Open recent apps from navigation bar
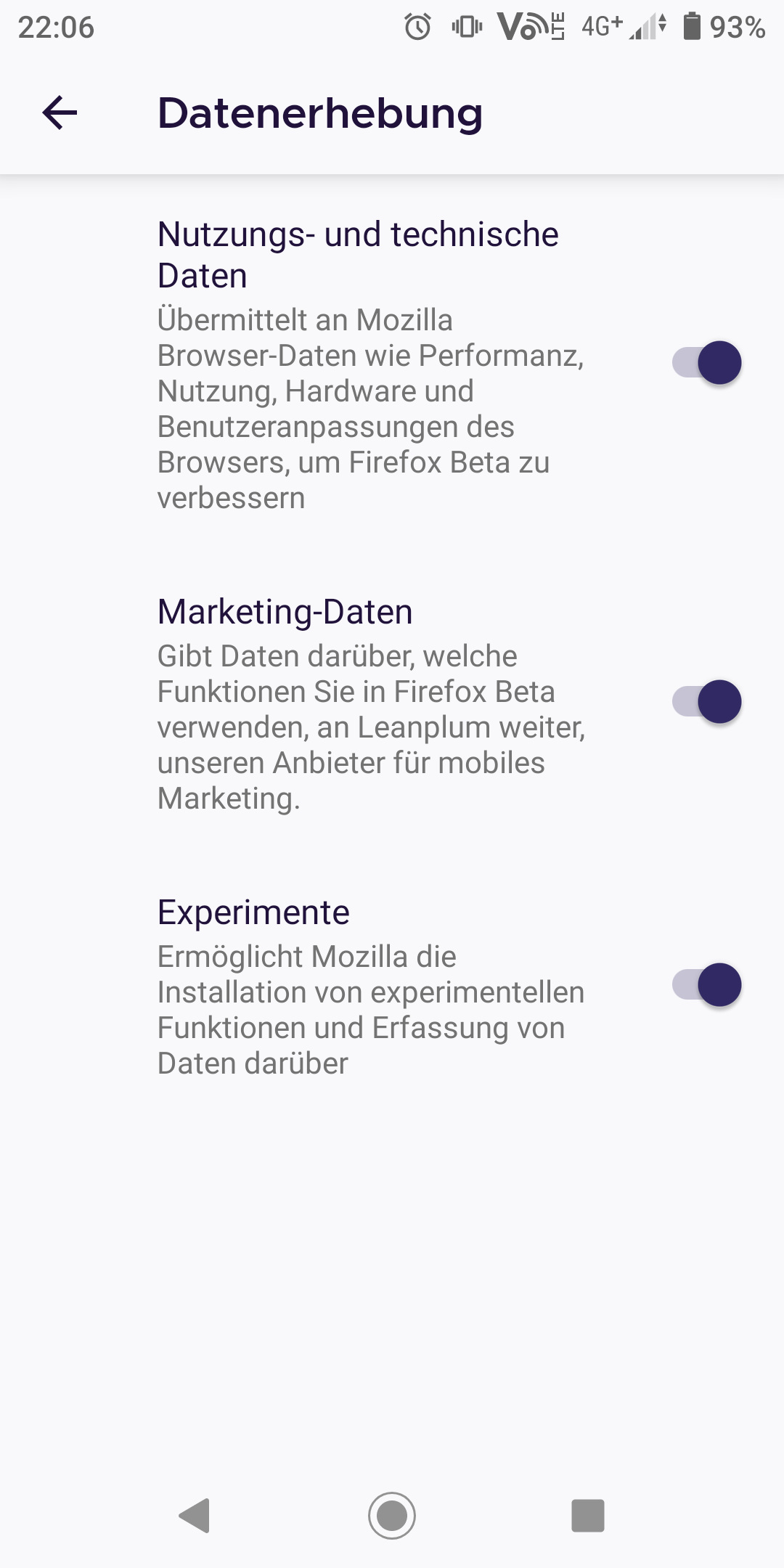Viewport: 784px width, 1568px height. (x=588, y=1516)
